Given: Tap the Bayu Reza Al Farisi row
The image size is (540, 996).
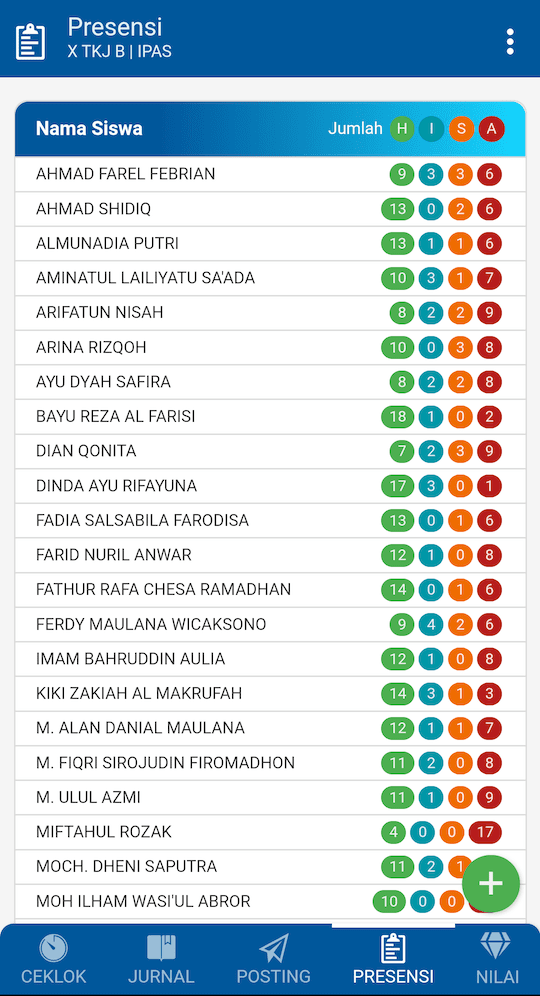Looking at the screenshot, I should (270, 417).
